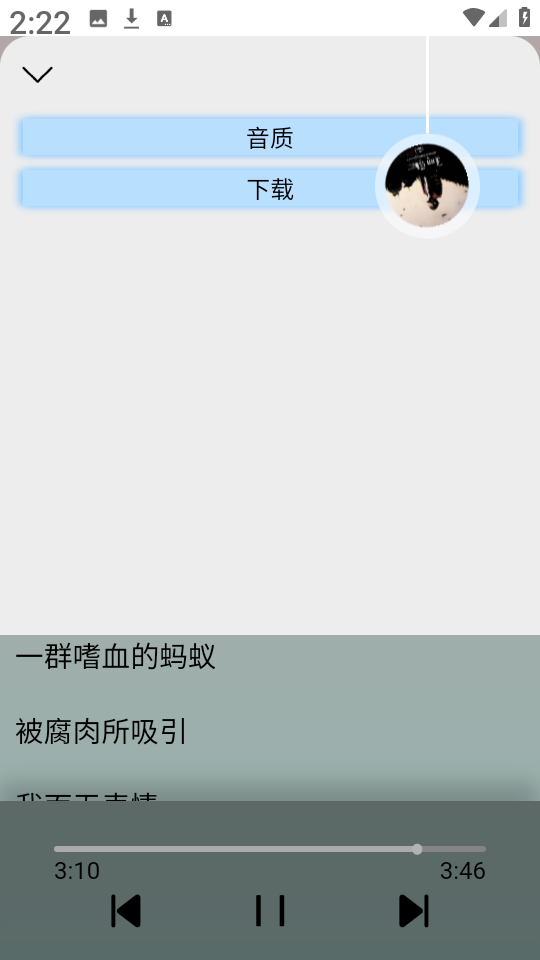This screenshot has width=540, height=960.
Task: Tap the 下载 download button
Action: pyautogui.click(x=270, y=188)
